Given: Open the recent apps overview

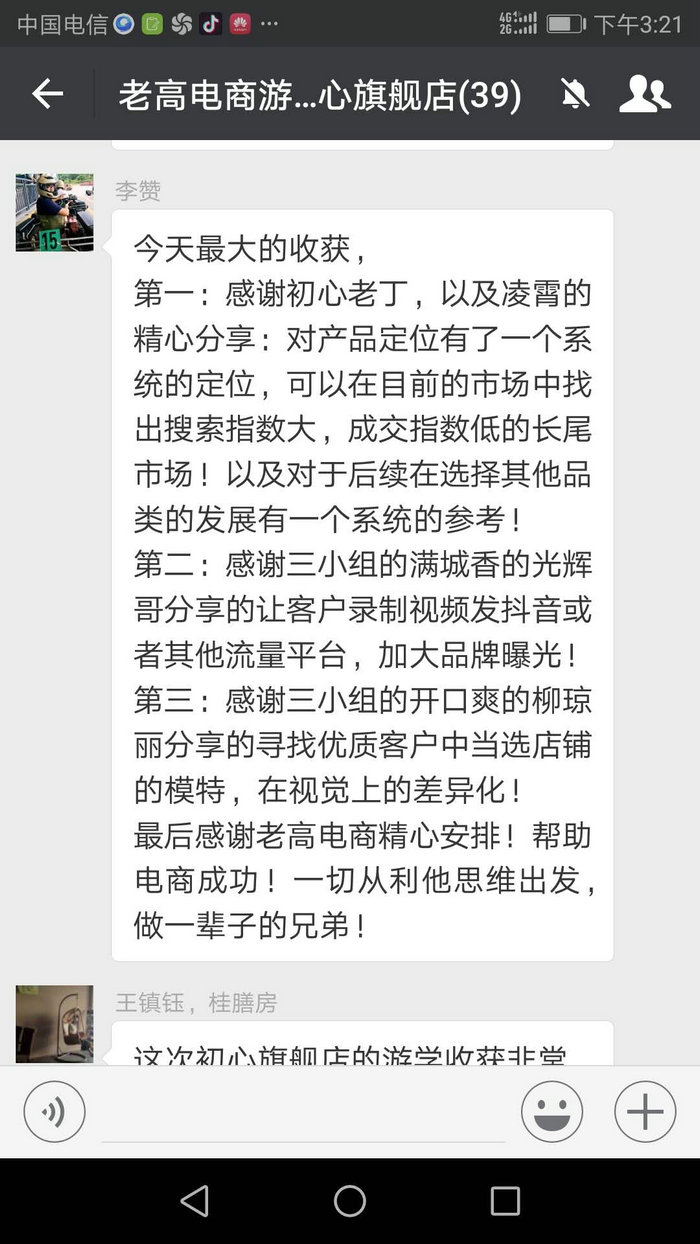Looking at the screenshot, I should 505,1201.
